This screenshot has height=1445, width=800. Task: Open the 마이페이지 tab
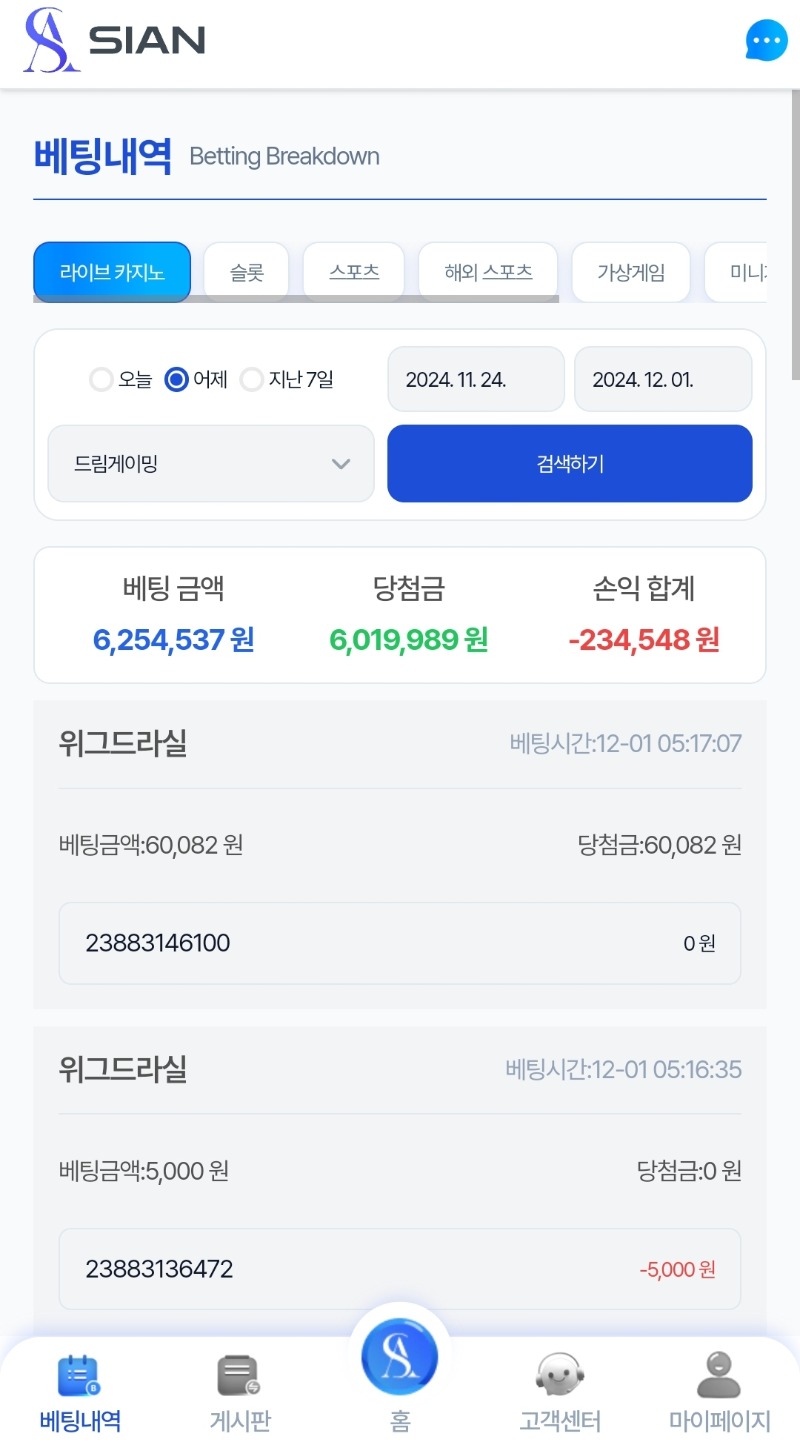click(720, 1393)
